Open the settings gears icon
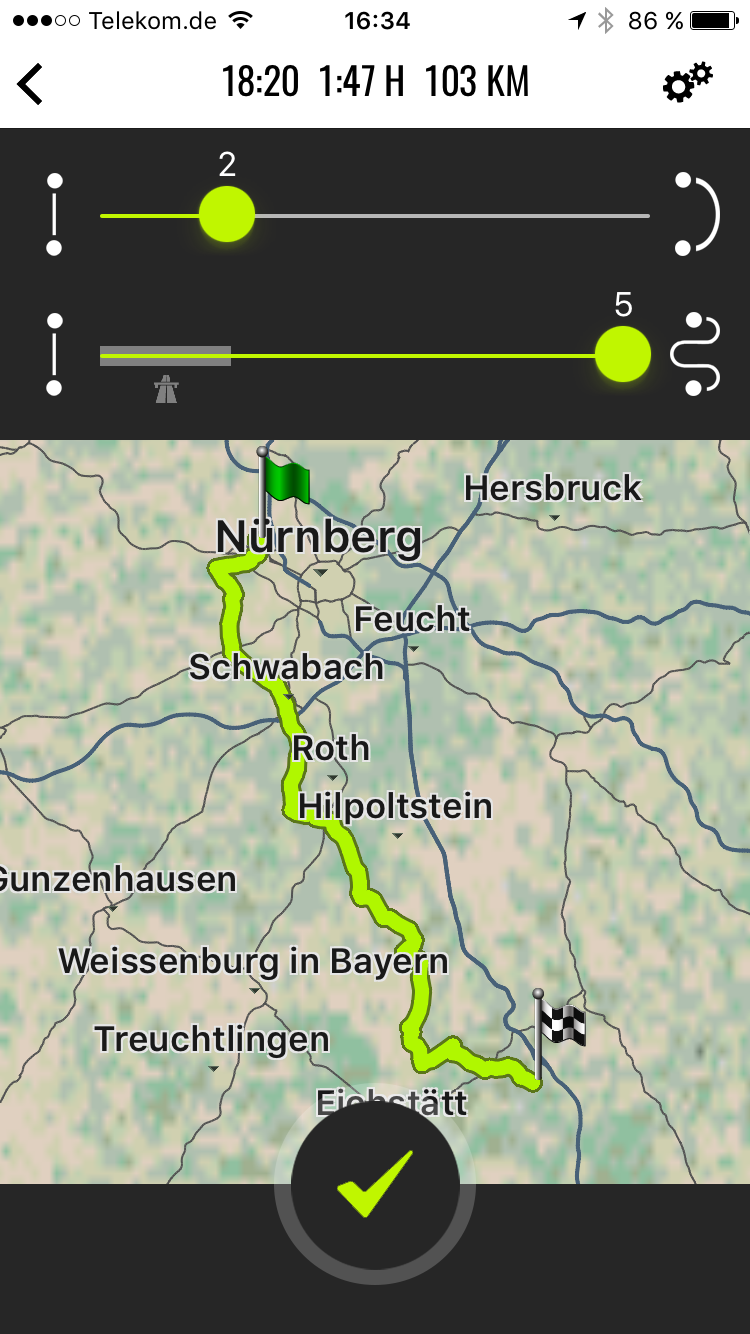Screen dimensions: 750x1334 pyautogui.click(x=687, y=83)
